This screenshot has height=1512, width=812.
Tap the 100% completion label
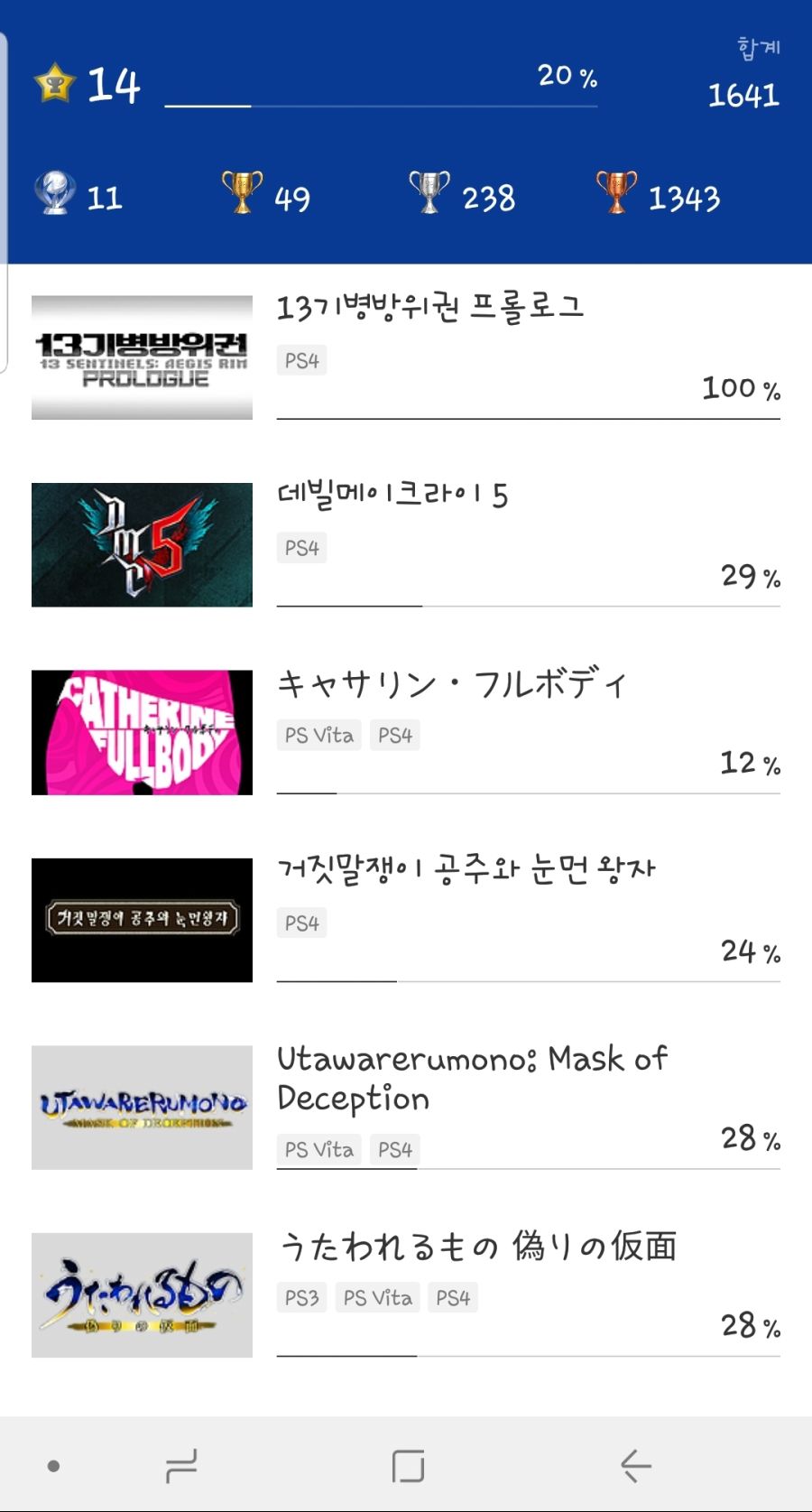pos(738,388)
